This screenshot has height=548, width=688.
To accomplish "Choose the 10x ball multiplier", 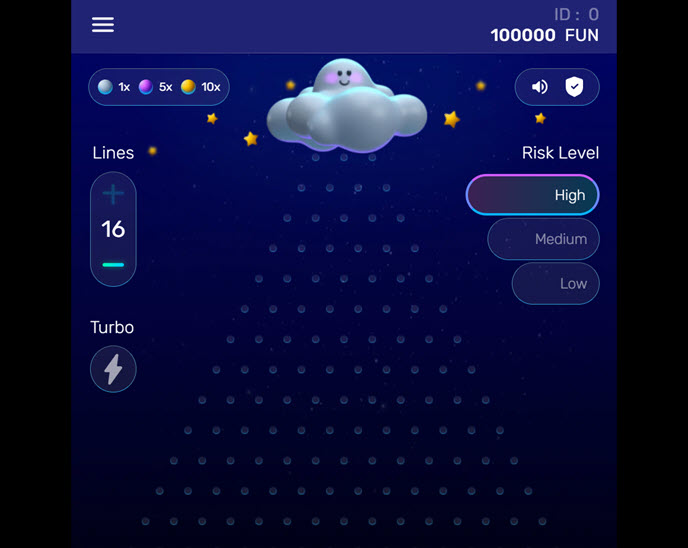I will coord(201,87).
